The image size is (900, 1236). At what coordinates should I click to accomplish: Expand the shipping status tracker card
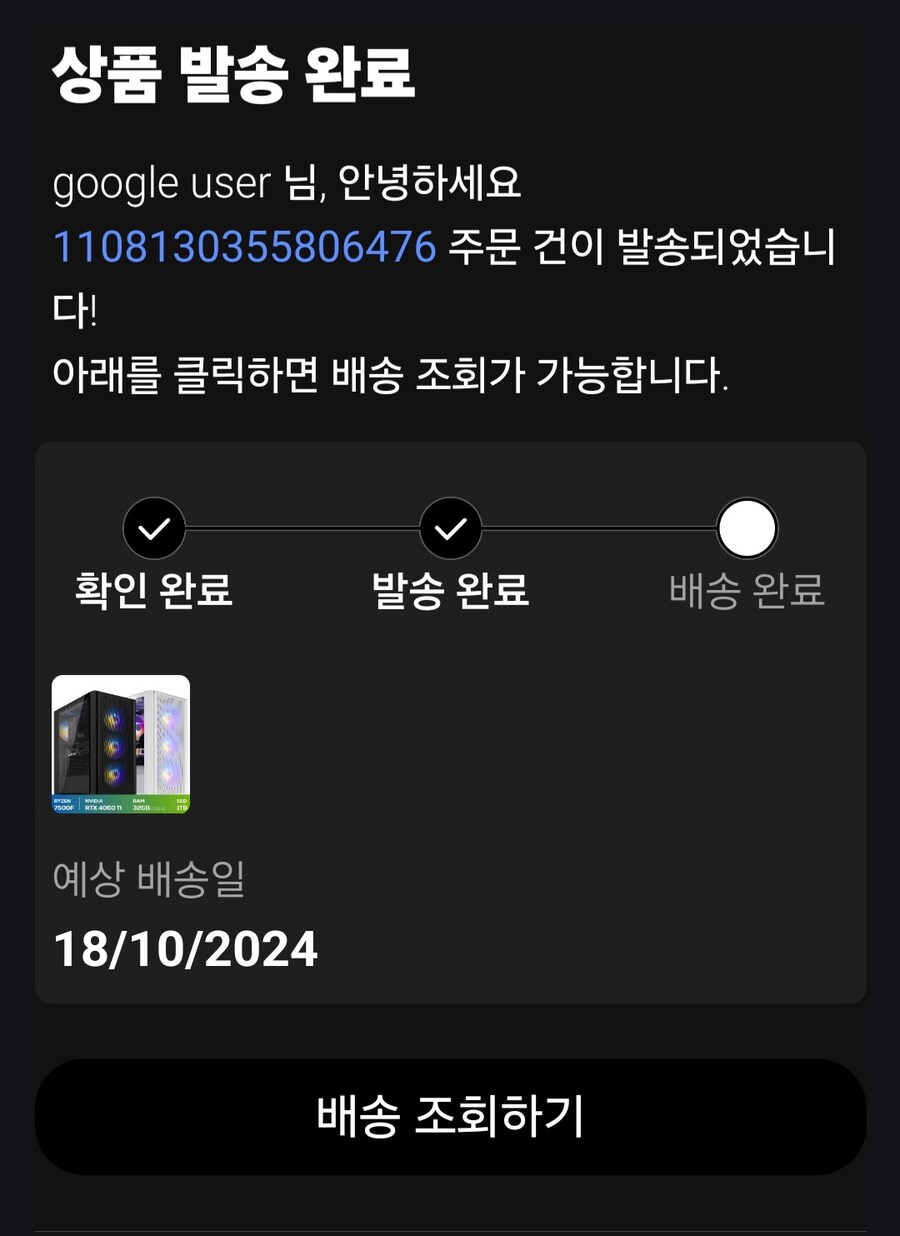coord(450,720)
